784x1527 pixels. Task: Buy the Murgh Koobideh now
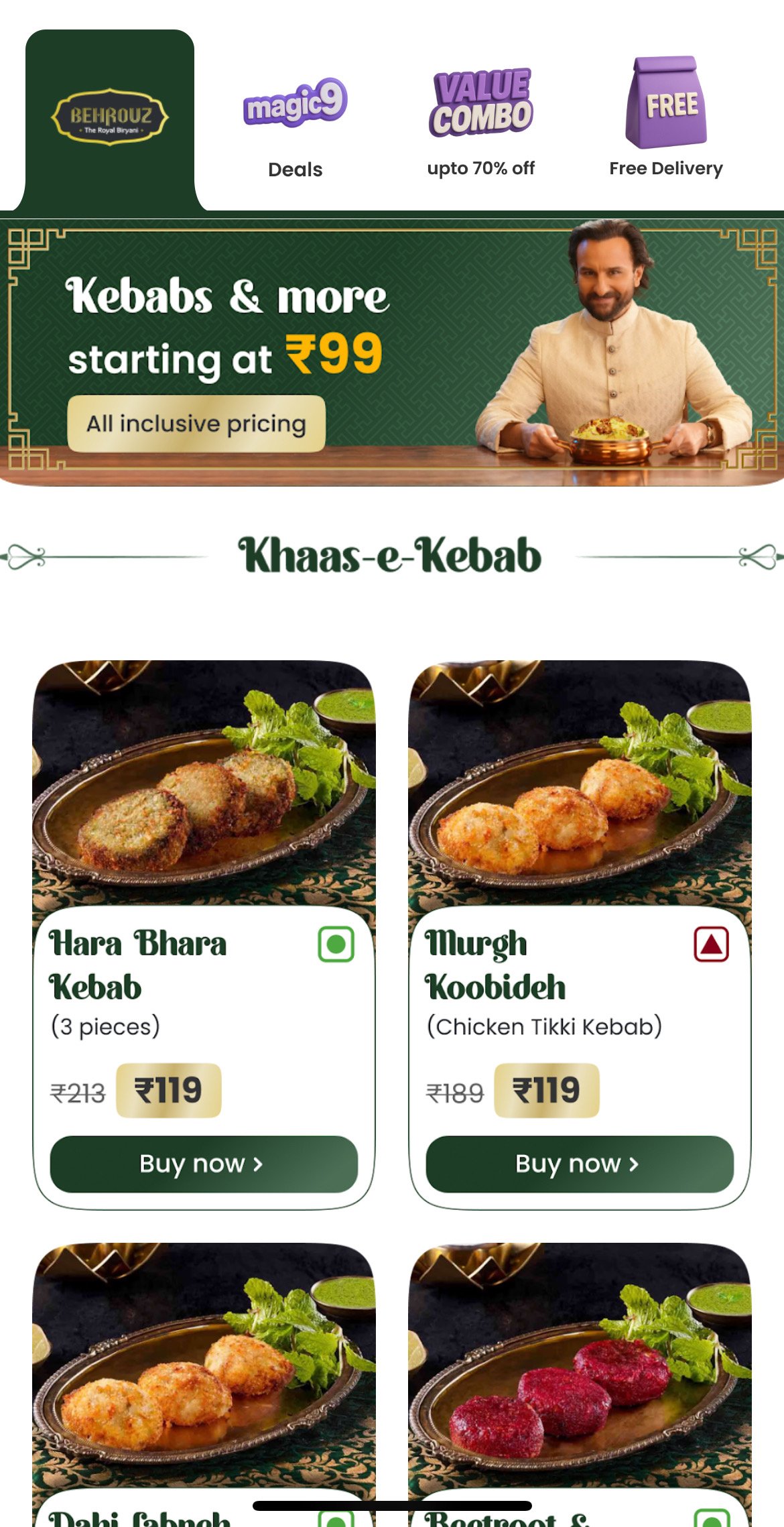(580, 1164)
